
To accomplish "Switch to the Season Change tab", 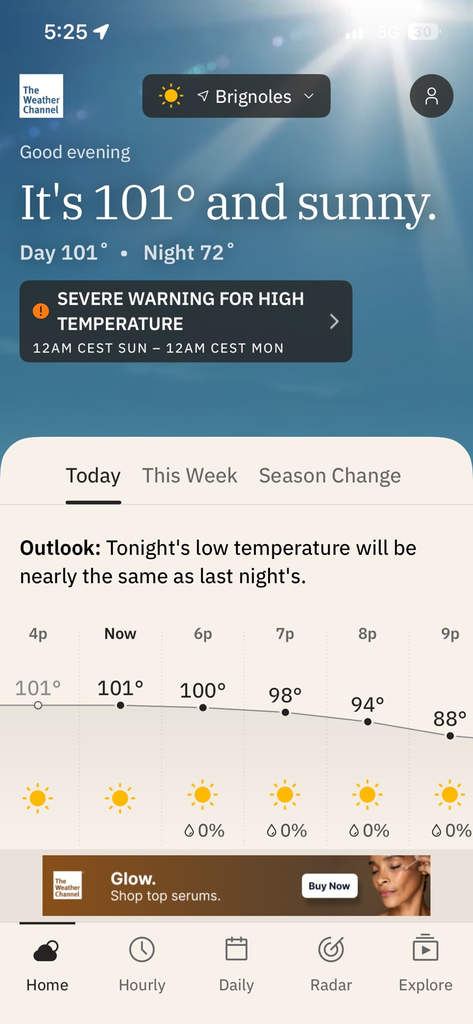I will (x=330, y=475).
